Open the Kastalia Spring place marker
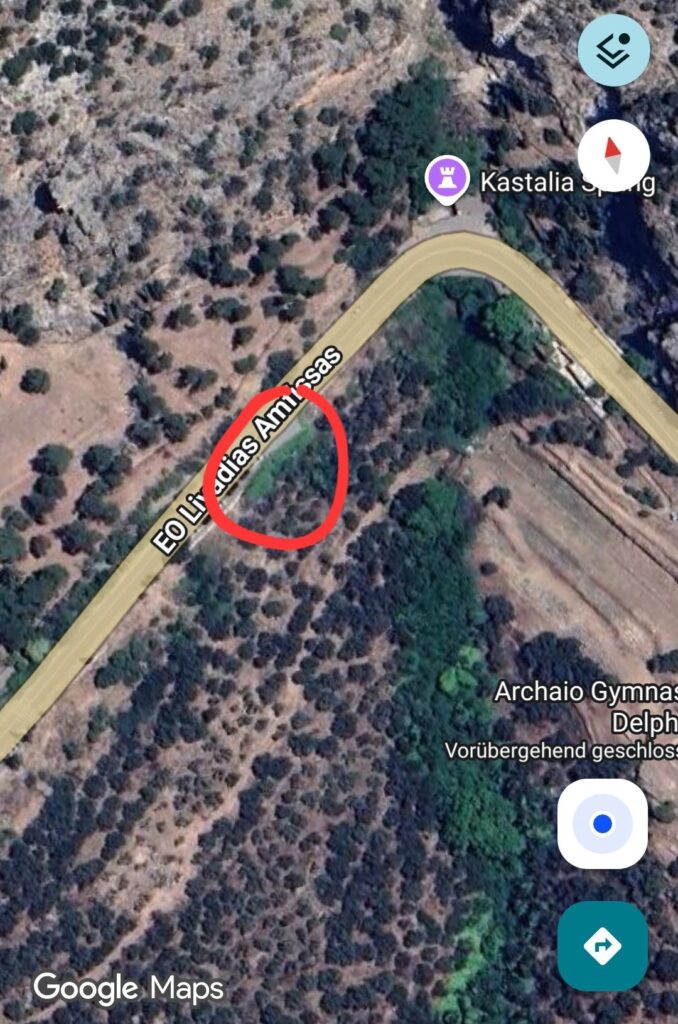 click(447, 180)
